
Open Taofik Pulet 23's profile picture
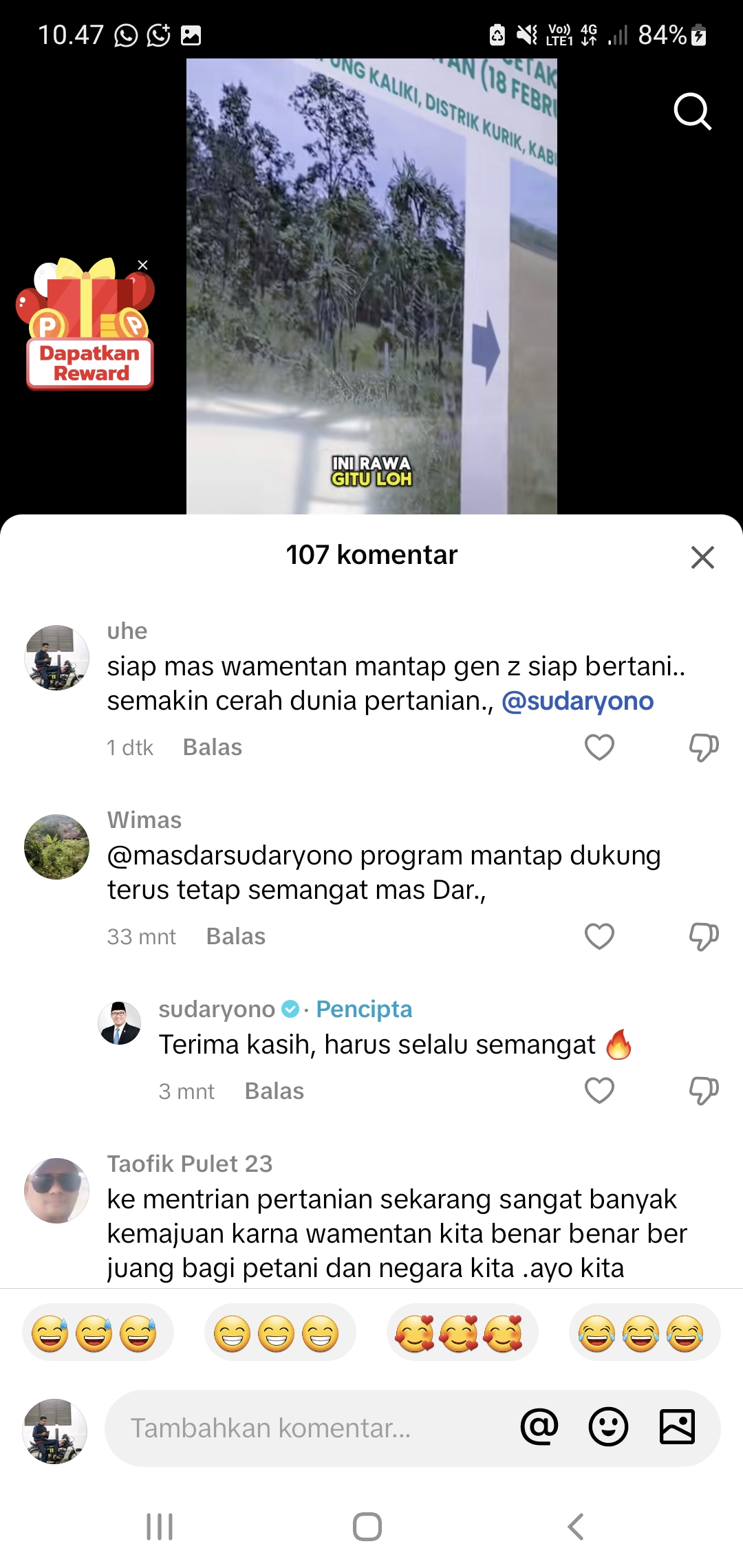[x=56, y=1190]
